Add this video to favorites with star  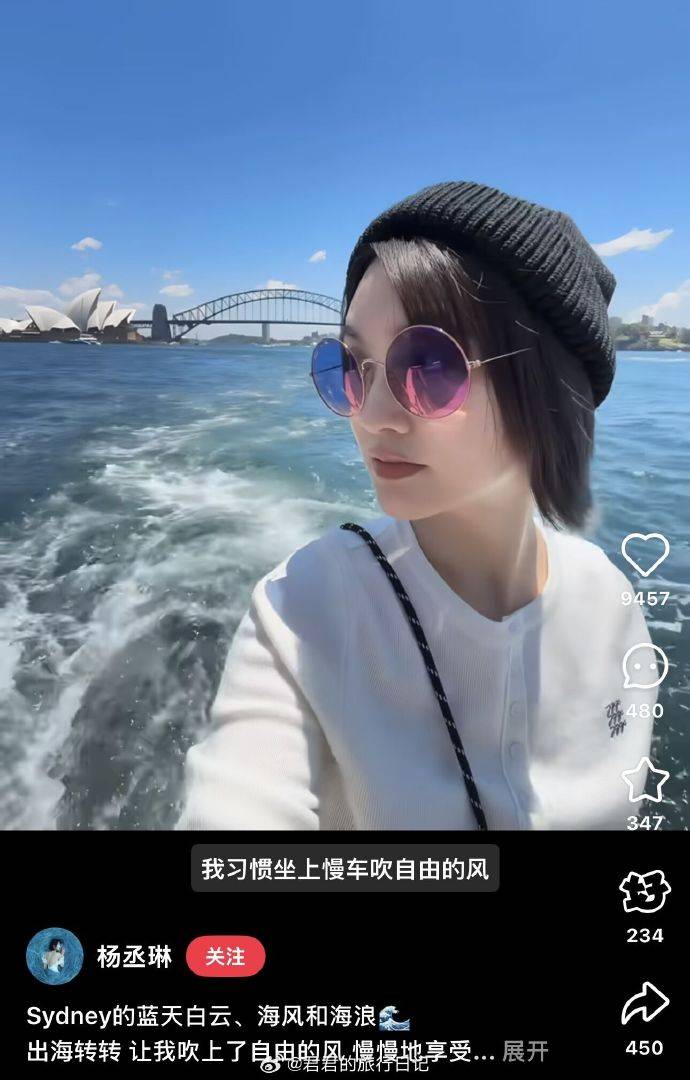coord(644,780)
